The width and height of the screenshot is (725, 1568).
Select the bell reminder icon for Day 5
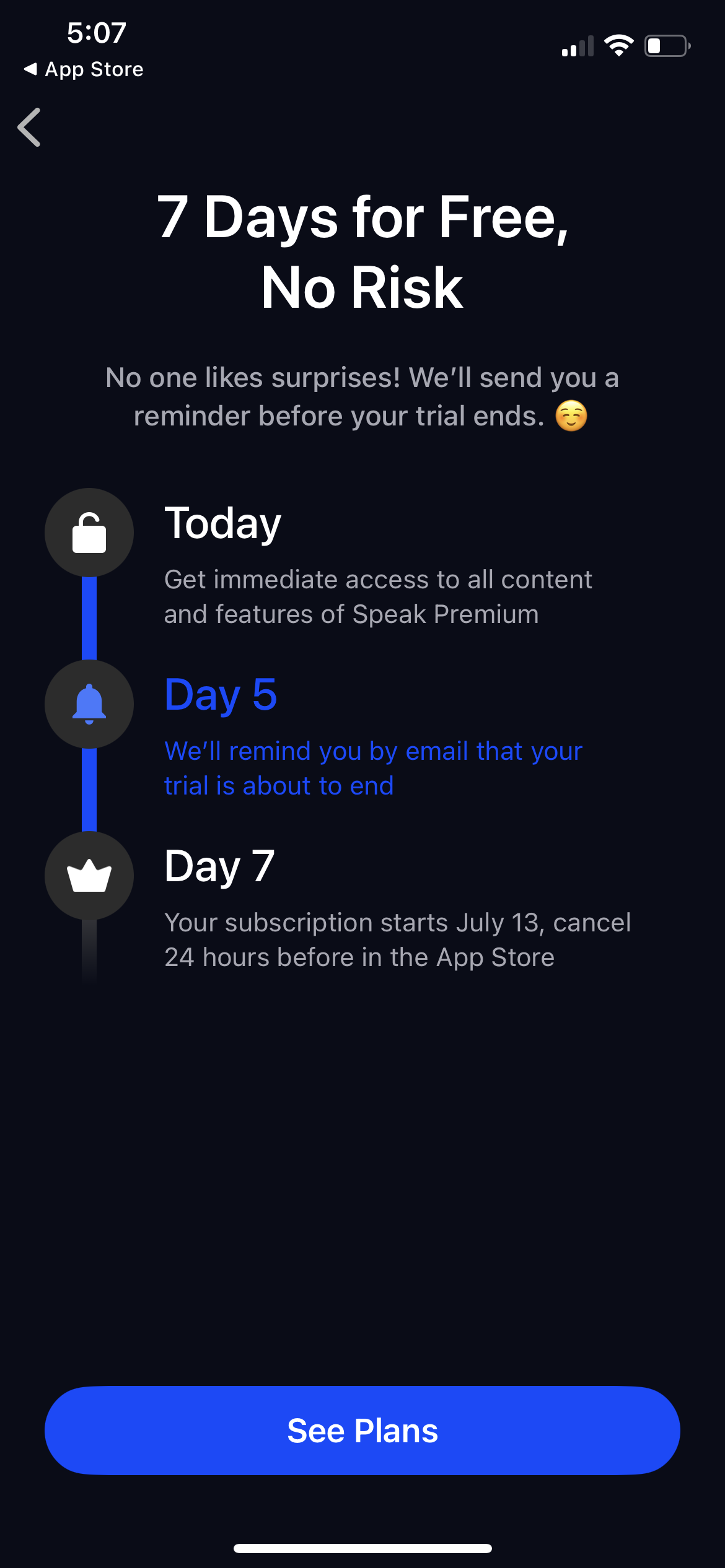tap(89, 704)
